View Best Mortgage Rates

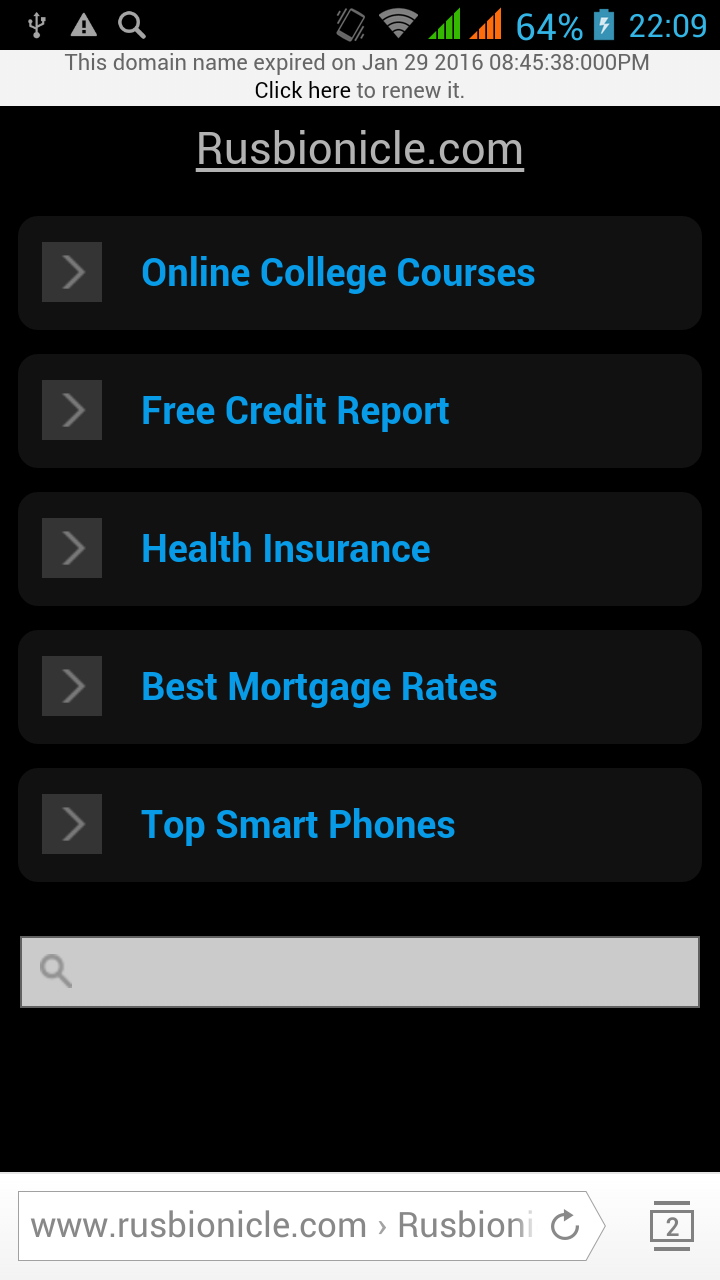coord(319,687)
